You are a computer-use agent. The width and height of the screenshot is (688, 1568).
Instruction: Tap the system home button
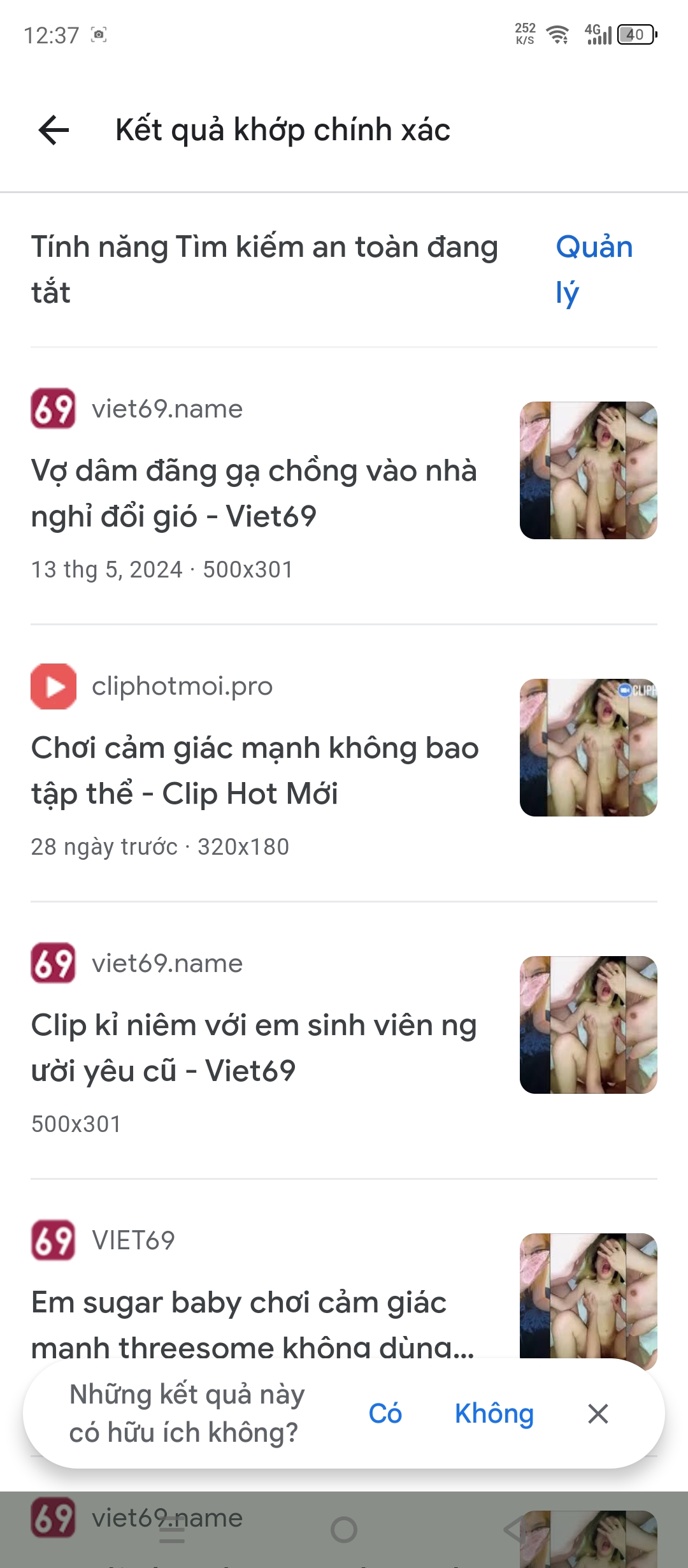344,1530
